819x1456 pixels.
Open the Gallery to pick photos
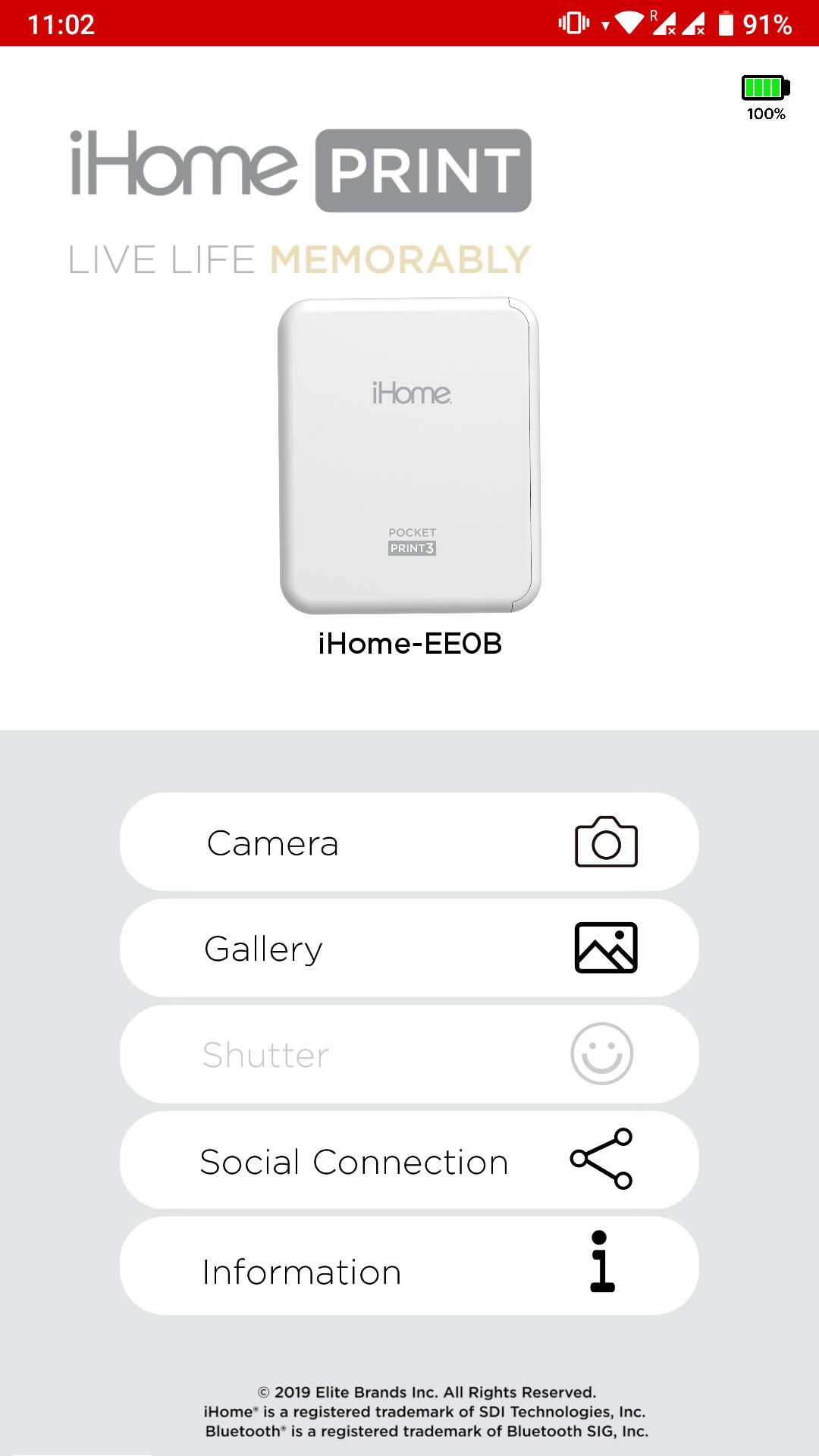point(409,948)
